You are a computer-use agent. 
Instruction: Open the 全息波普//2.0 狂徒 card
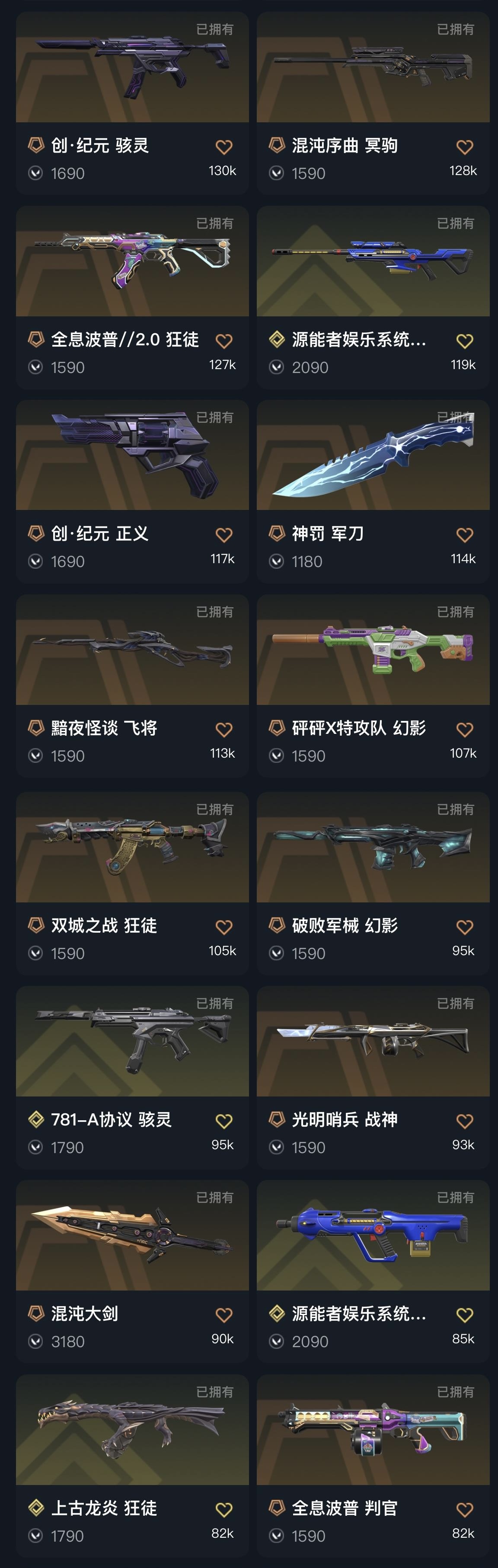[132, 262]
